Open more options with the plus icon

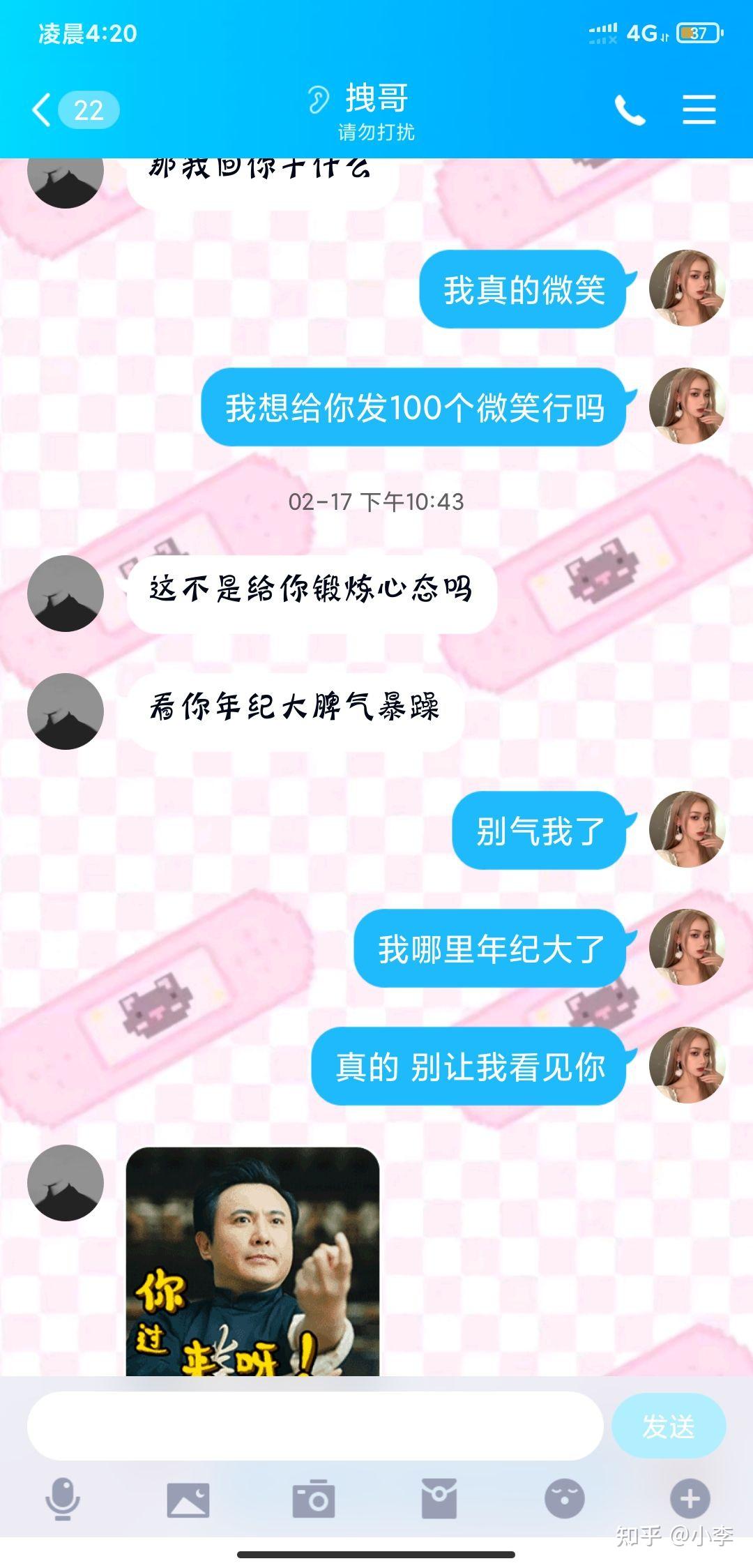point(690,1499)
